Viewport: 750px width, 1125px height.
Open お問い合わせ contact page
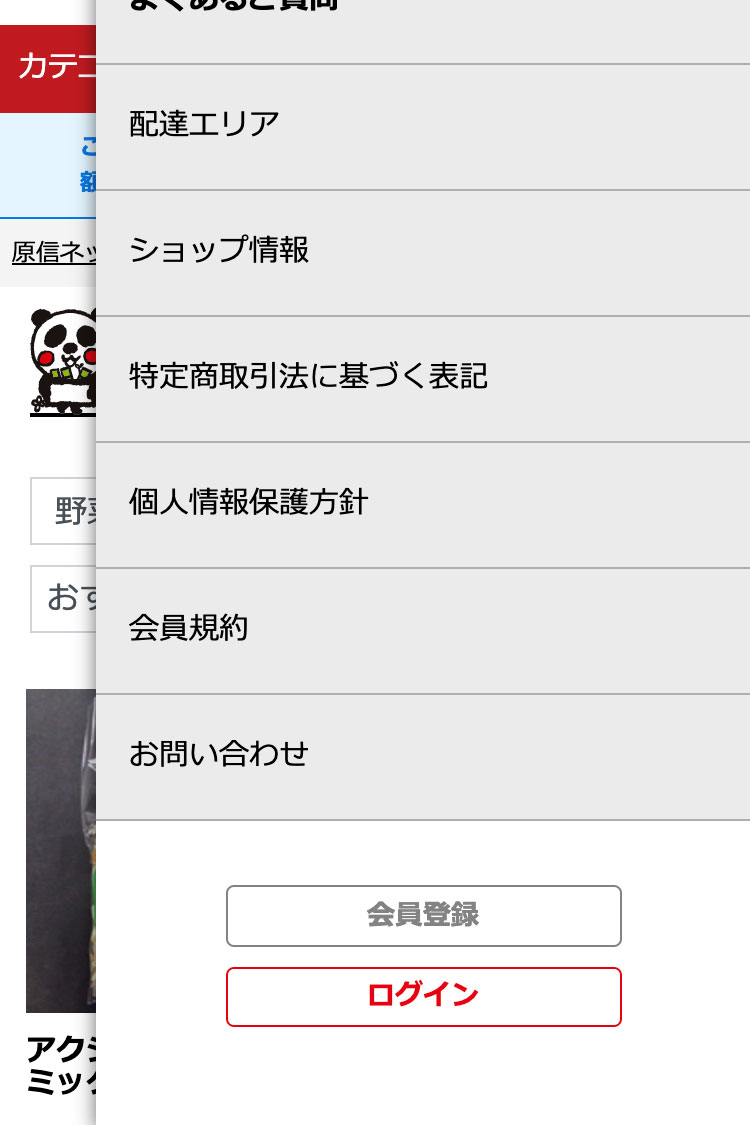(x=219, y=754)
